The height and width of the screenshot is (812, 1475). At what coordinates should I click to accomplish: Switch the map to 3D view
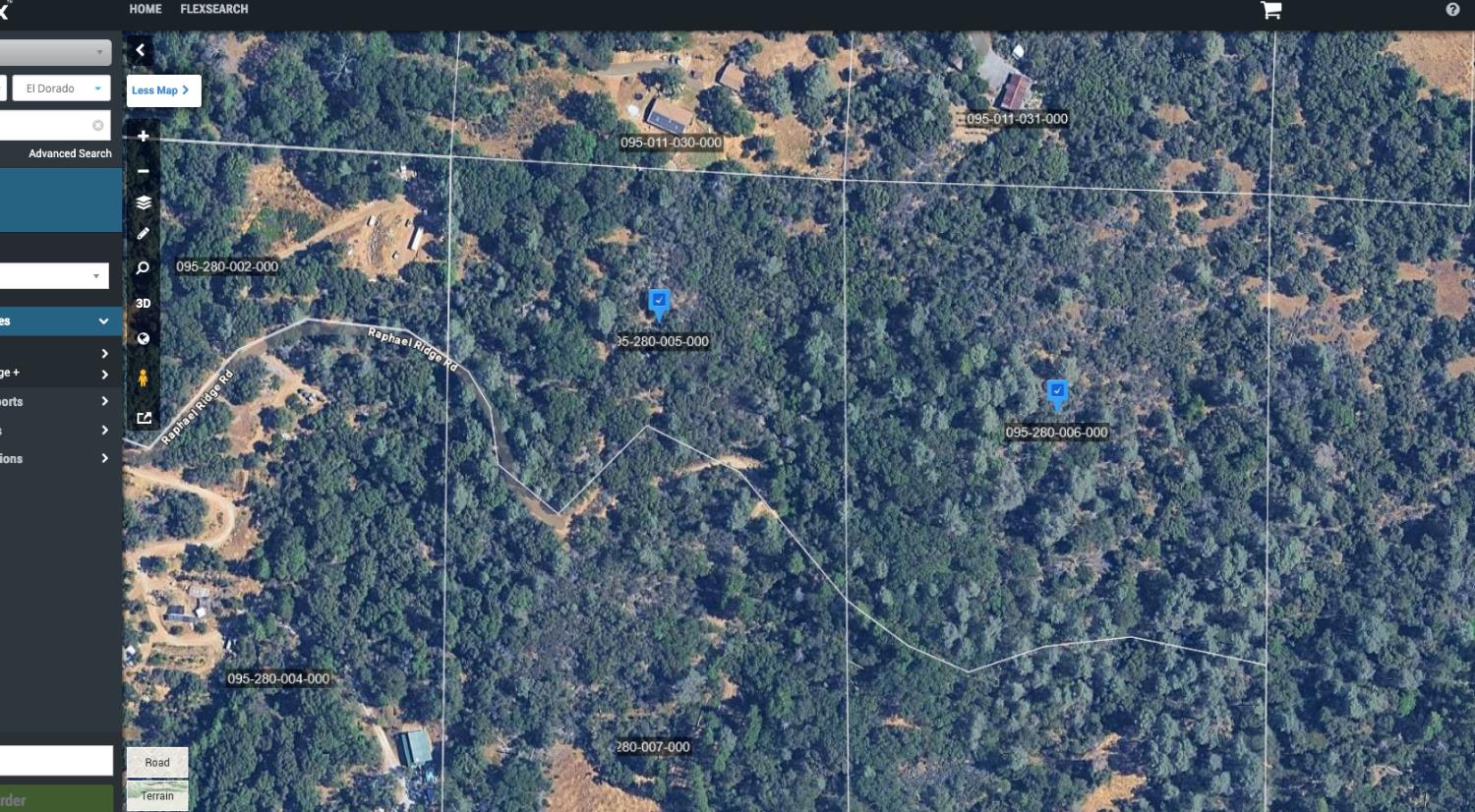click(144, 304)
